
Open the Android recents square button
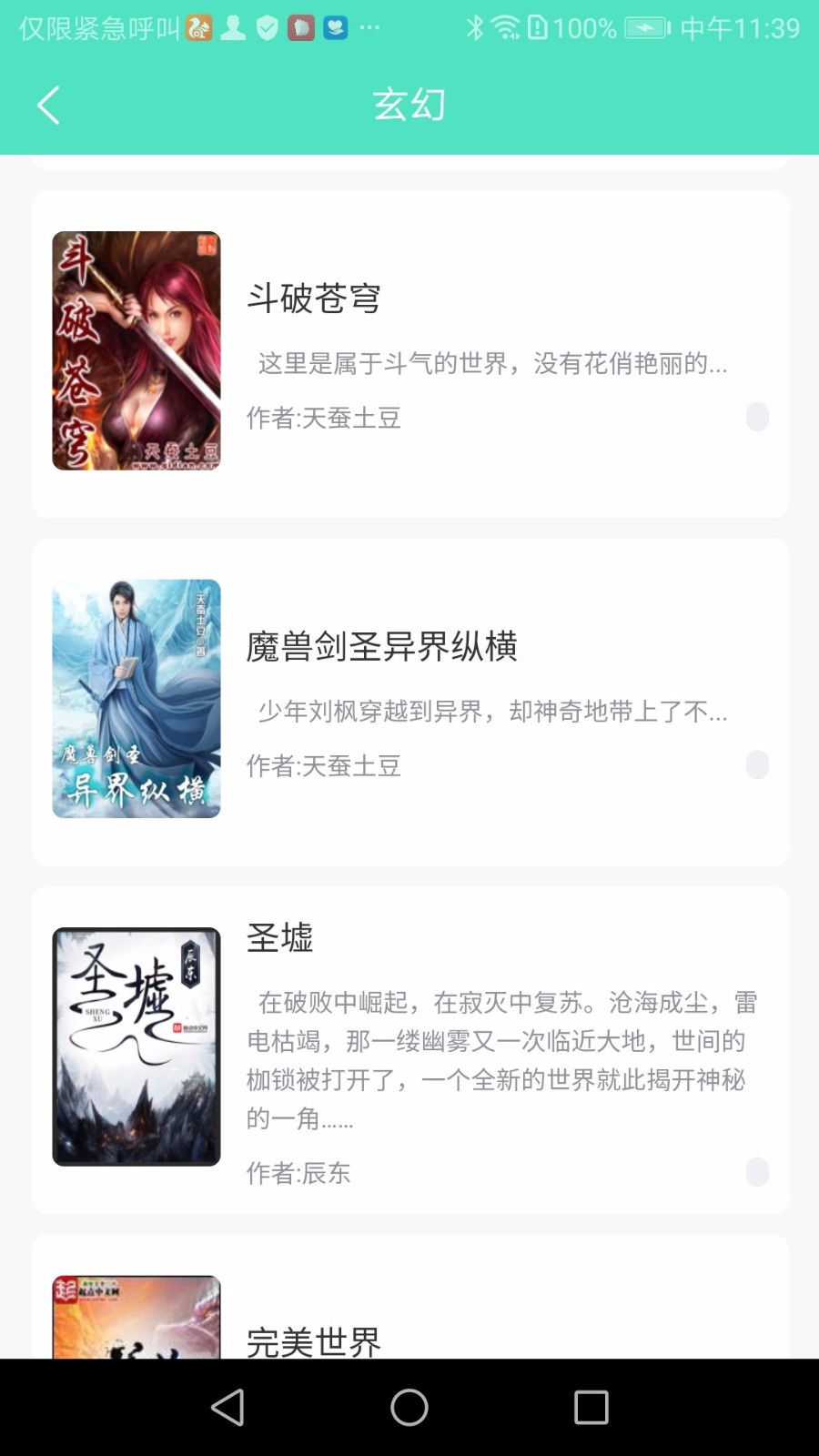(591, 1406)
